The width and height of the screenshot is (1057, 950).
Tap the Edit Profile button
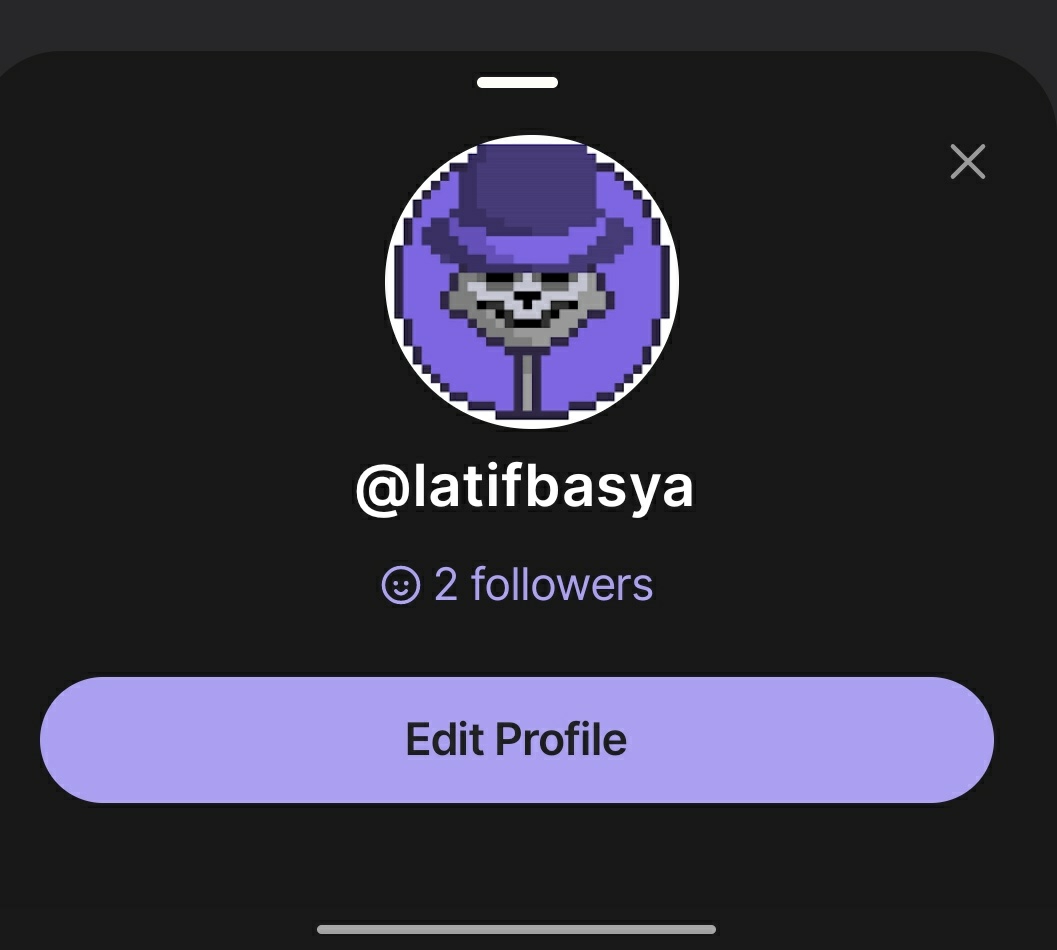[516, 740]
